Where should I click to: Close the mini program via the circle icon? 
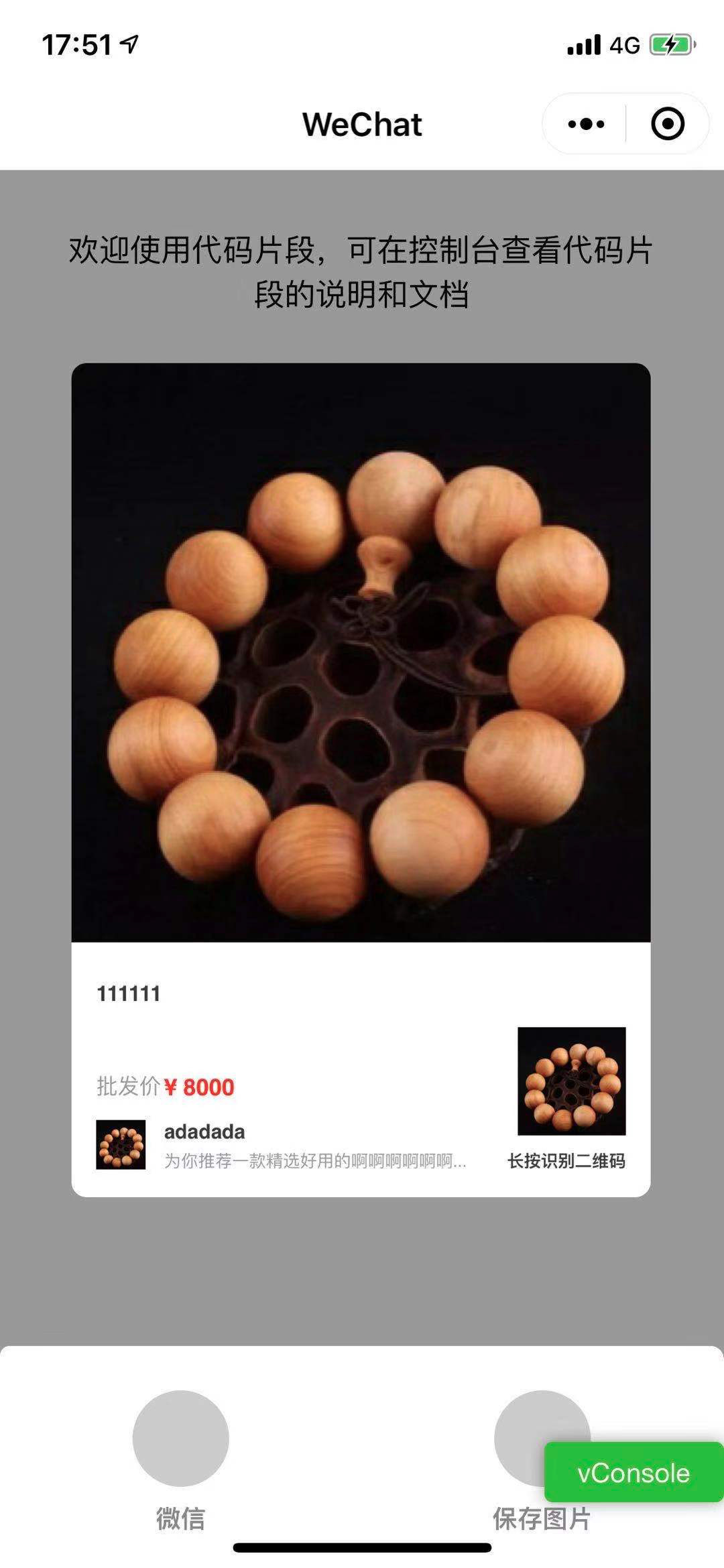(x=668, y=124)
